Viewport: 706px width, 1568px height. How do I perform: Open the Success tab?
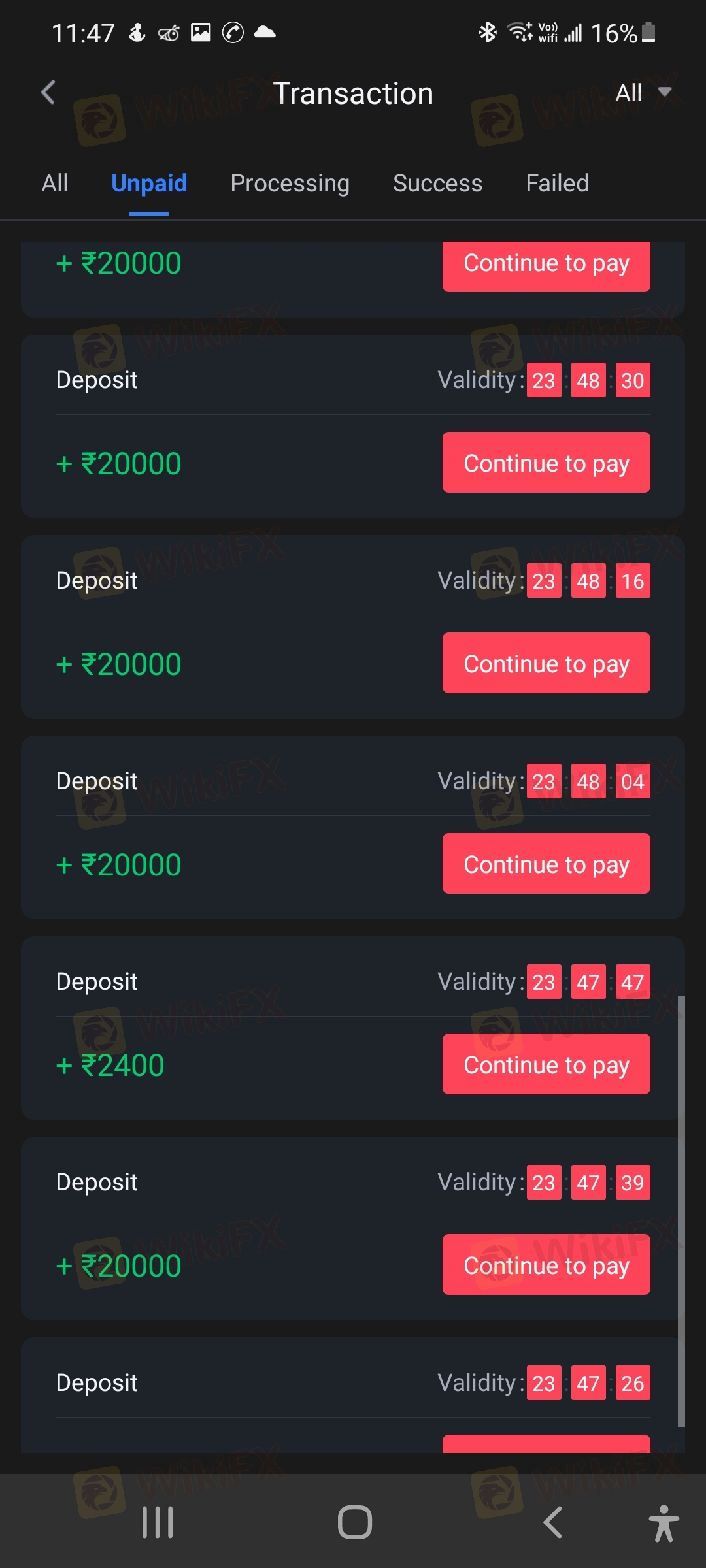(x=437, y=184)
